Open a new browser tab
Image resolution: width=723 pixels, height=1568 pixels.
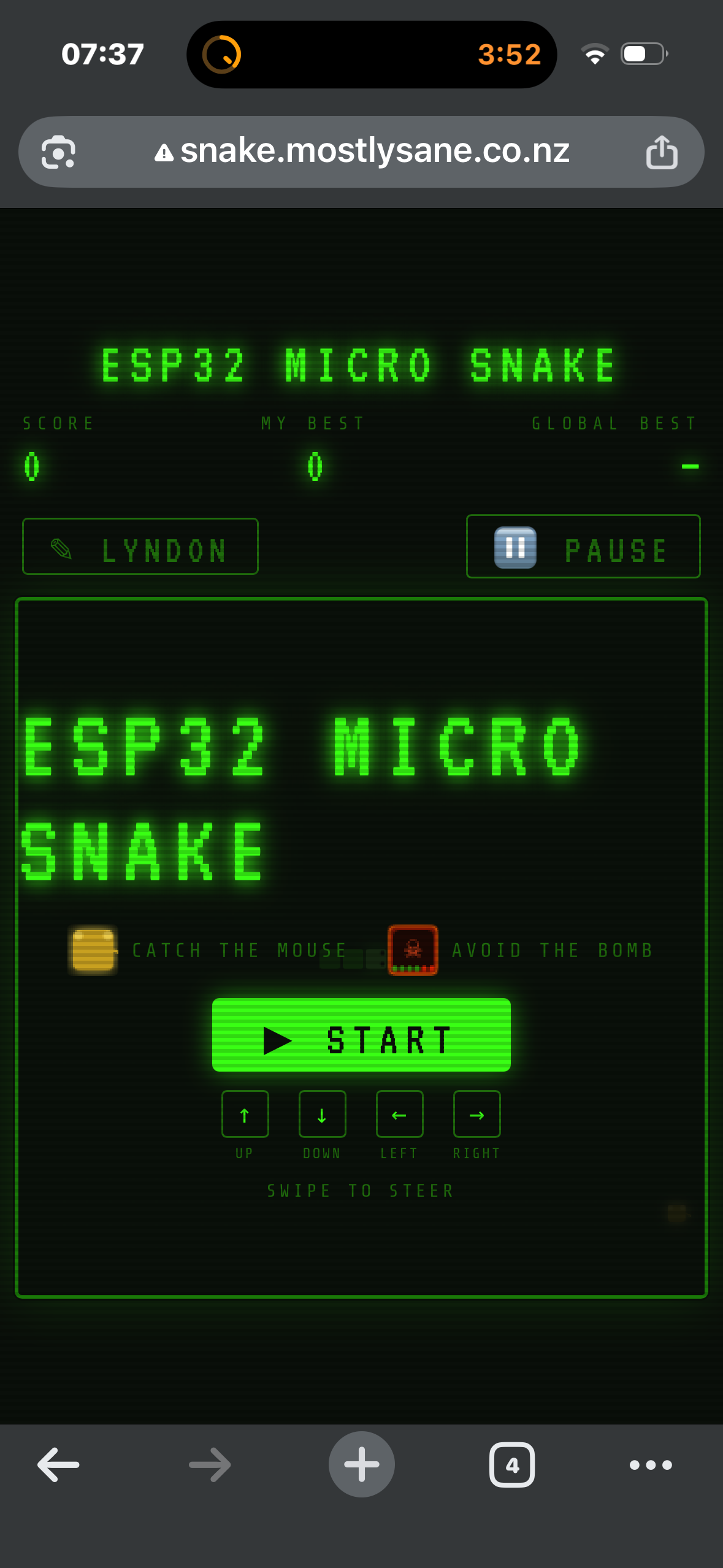[x=361, y=1464]
